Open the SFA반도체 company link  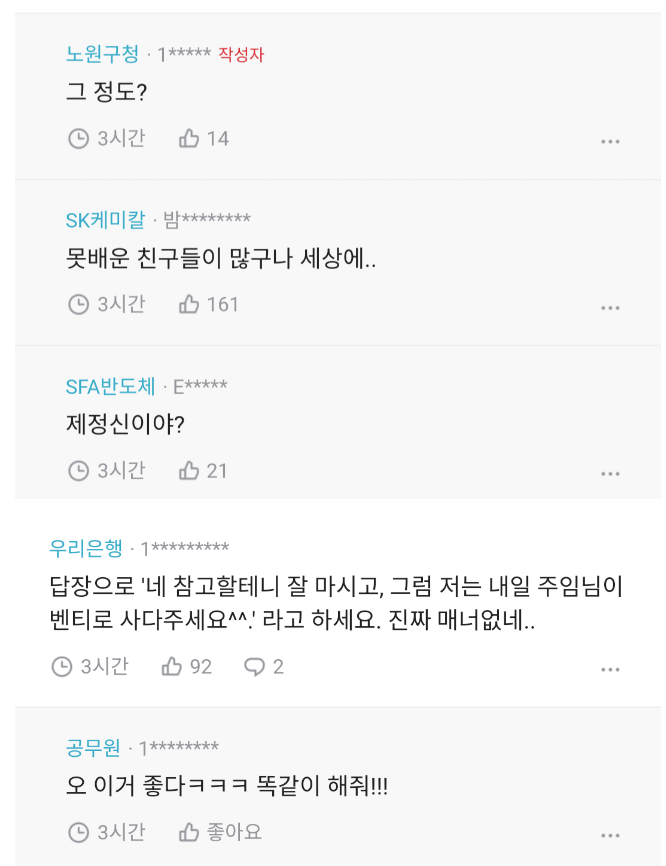(110, 386)
